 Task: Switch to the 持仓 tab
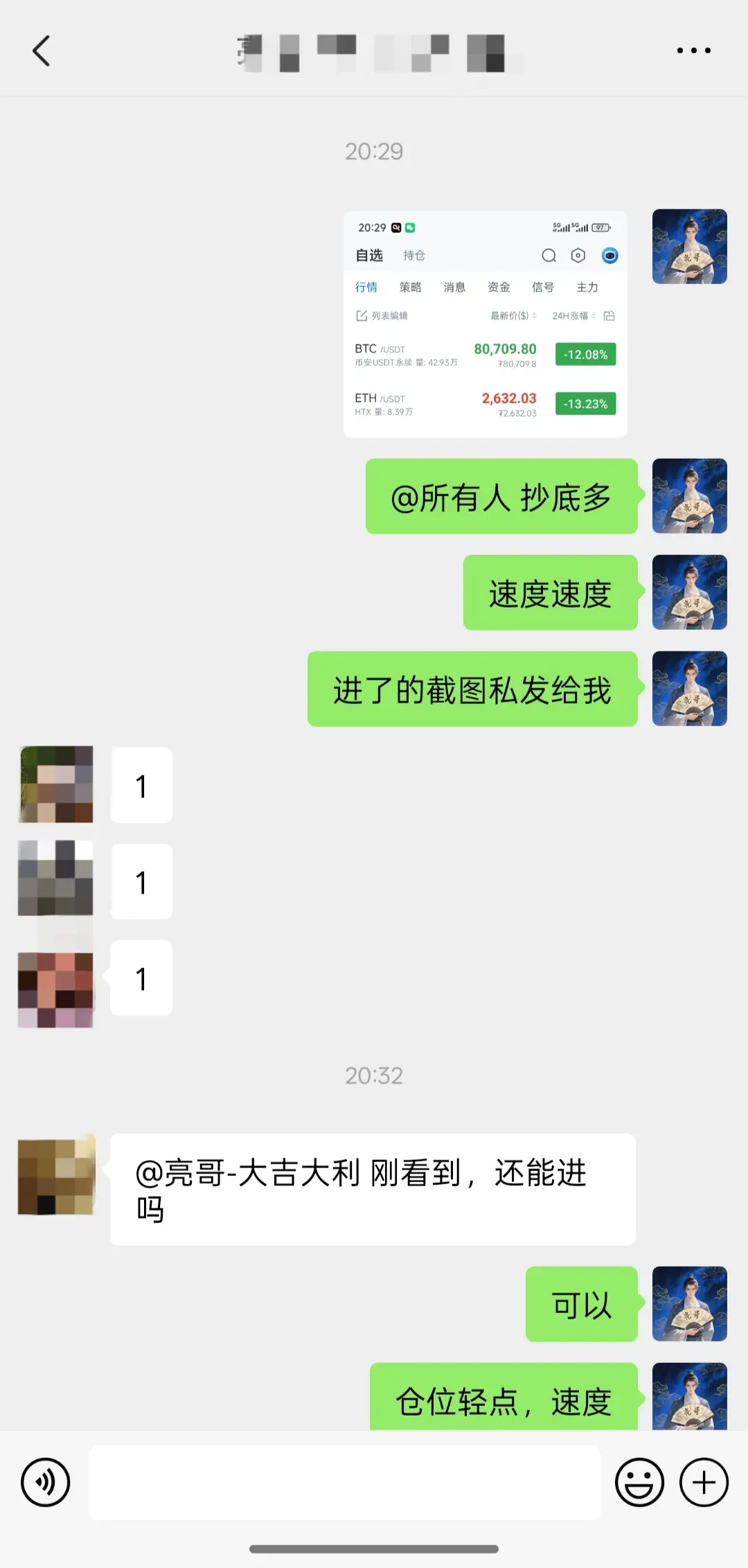tap(413, 256)
